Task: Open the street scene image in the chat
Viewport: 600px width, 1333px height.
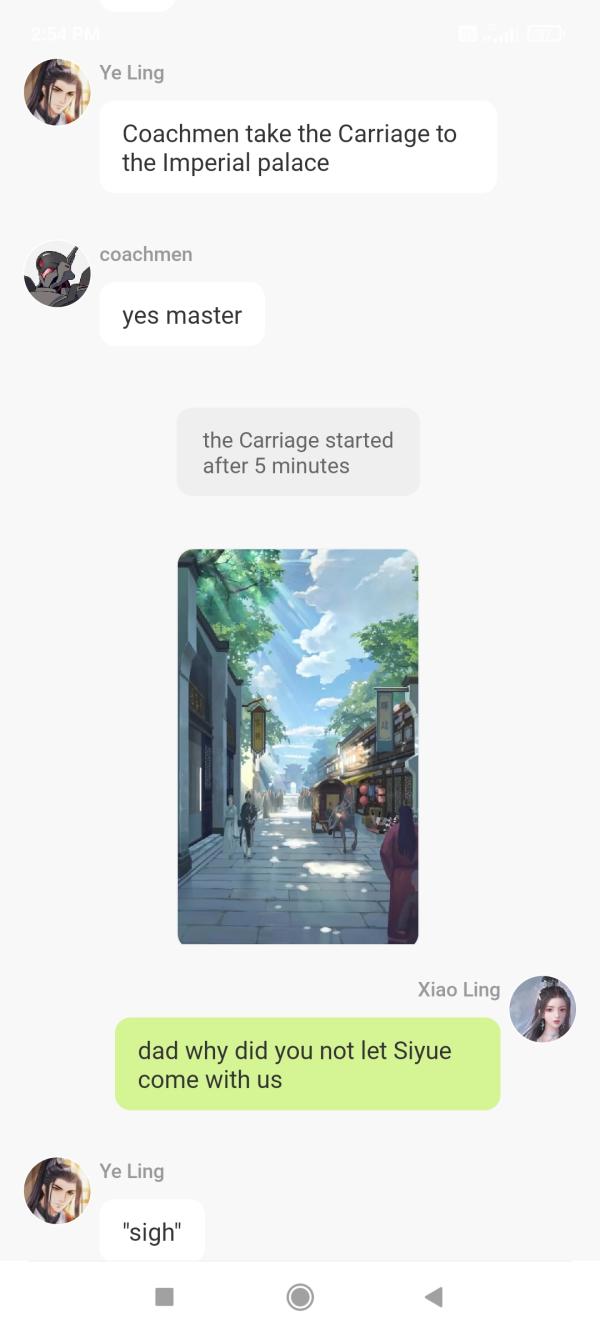Action: click(x=298, y=746)
